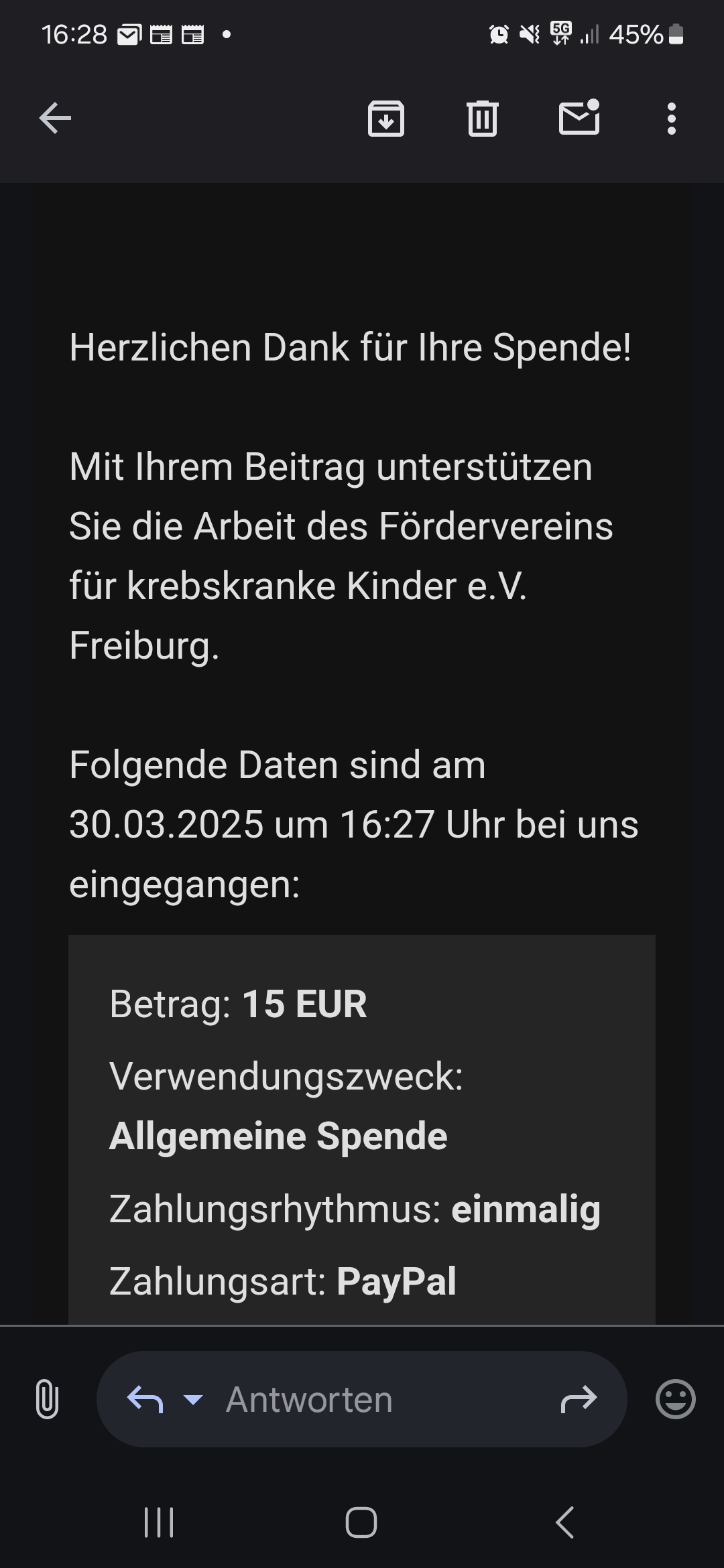Open recent apps from the navigation bar

coord(160,1522)
